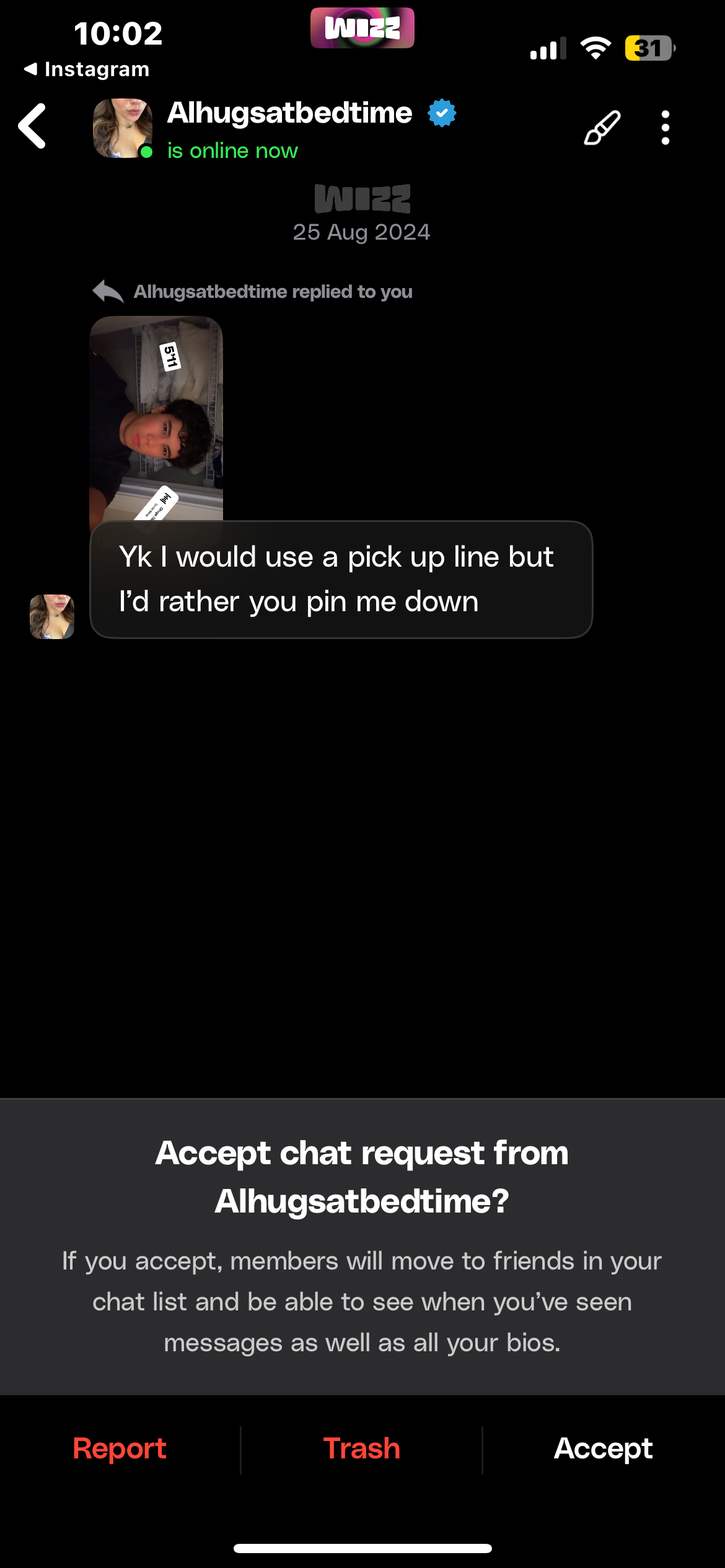The width and height of the screenshot is (725, 1568).
Task: Accept chat request from Alhugsatbedtime
Action: pyautogui.click(x=603, y=1448)
